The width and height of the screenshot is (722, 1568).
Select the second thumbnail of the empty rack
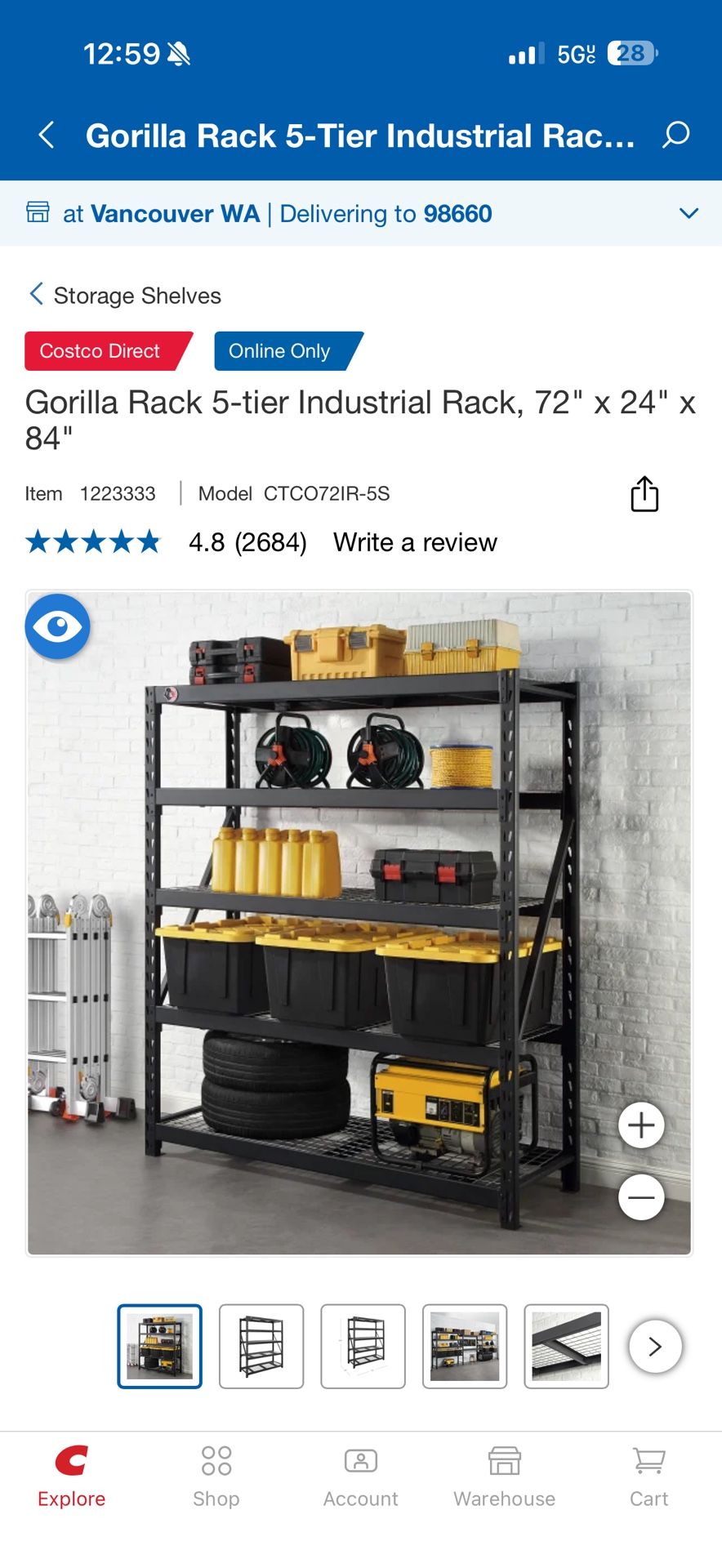click(x=261, y=1347)
